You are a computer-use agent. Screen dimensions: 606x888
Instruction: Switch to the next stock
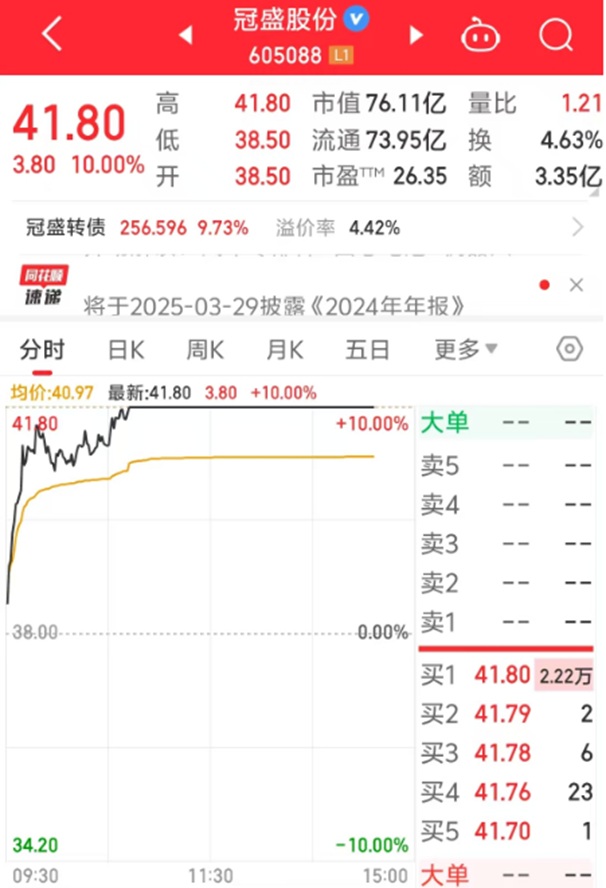tap(416, 35)
